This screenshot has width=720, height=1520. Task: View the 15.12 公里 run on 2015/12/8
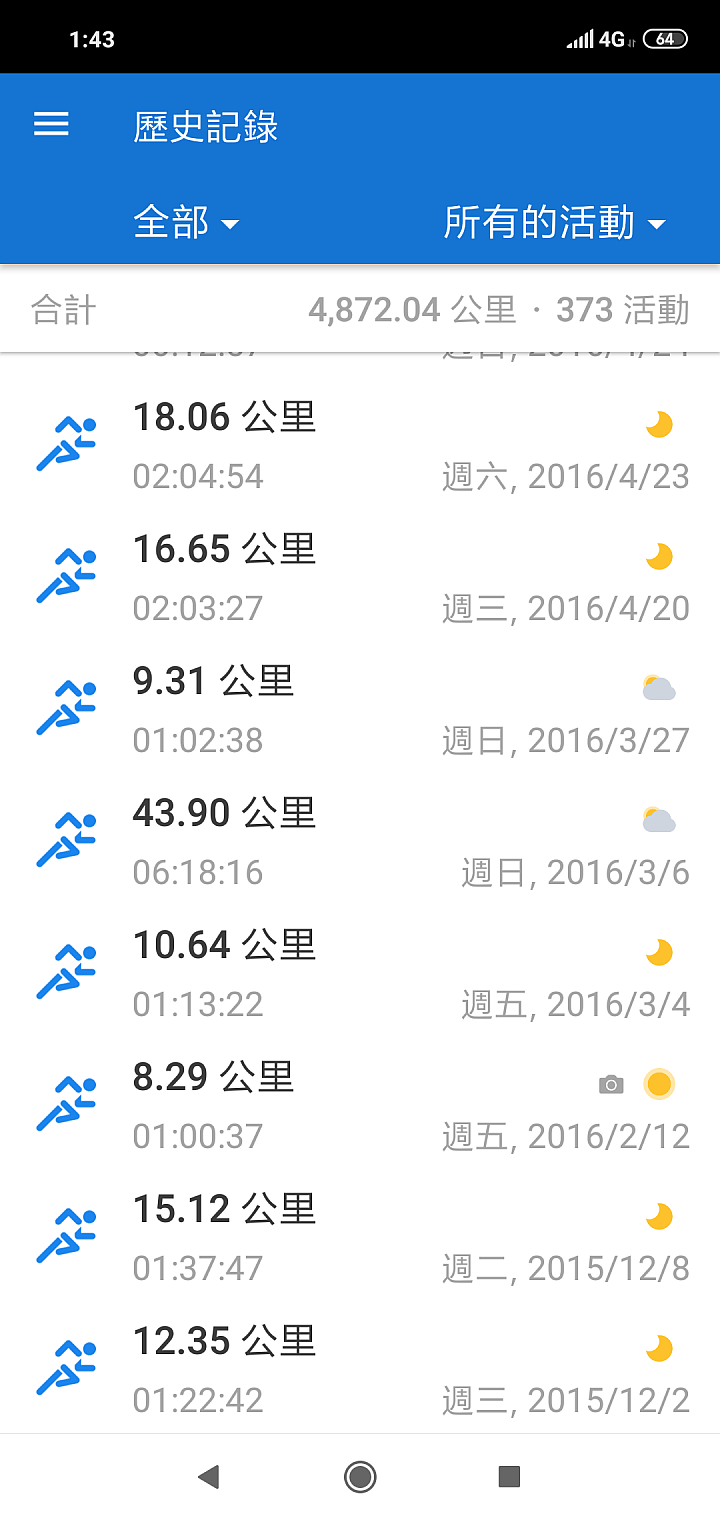coord(360,1237)
